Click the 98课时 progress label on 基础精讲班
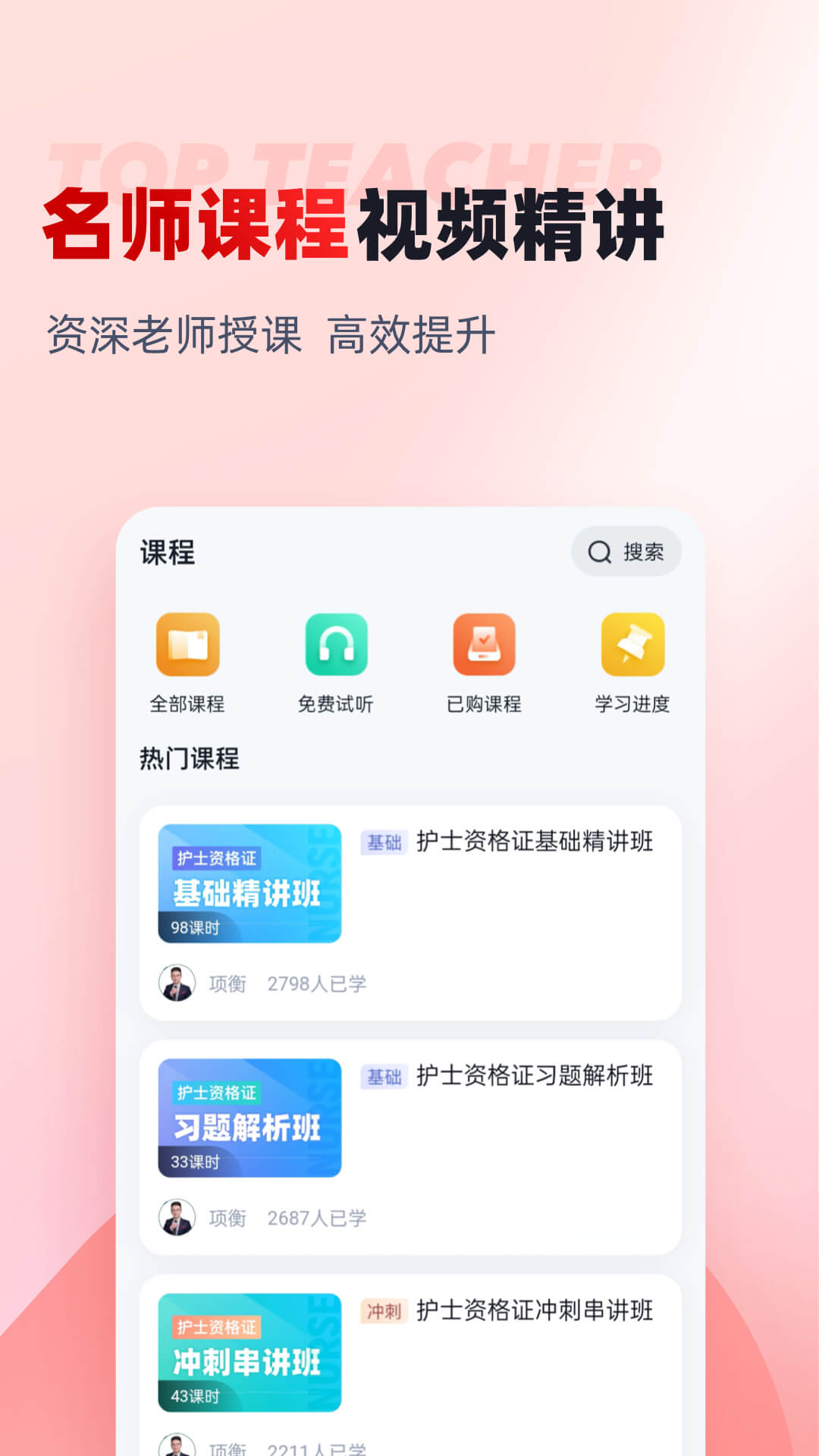Screen dimensions: 819x1456 [196, 927]
